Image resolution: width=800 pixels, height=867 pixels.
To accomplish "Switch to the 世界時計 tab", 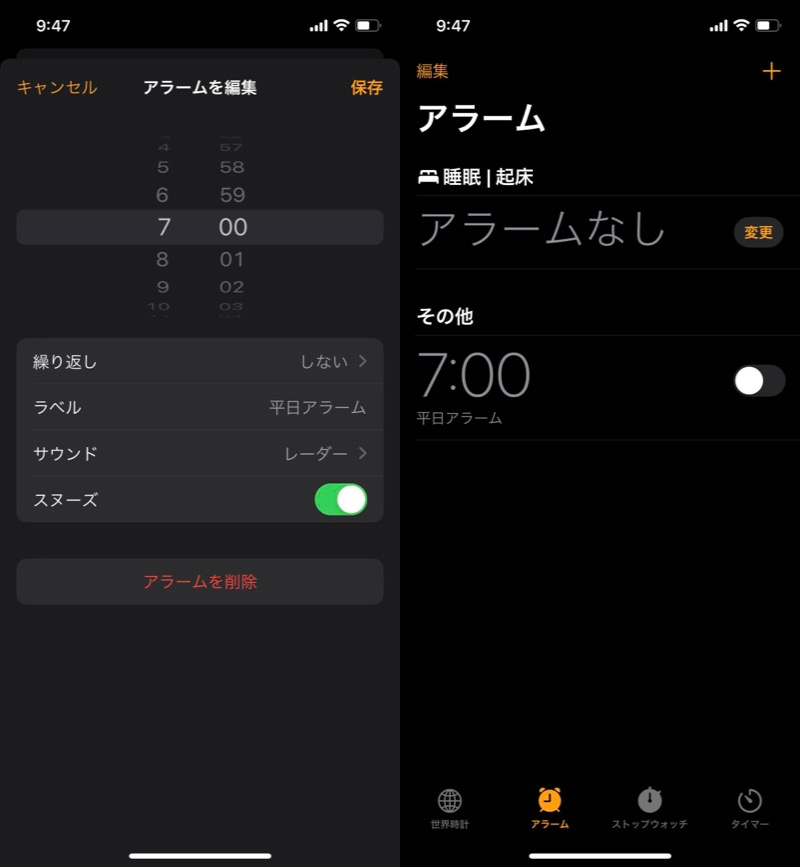I will [x=450, y=808].
